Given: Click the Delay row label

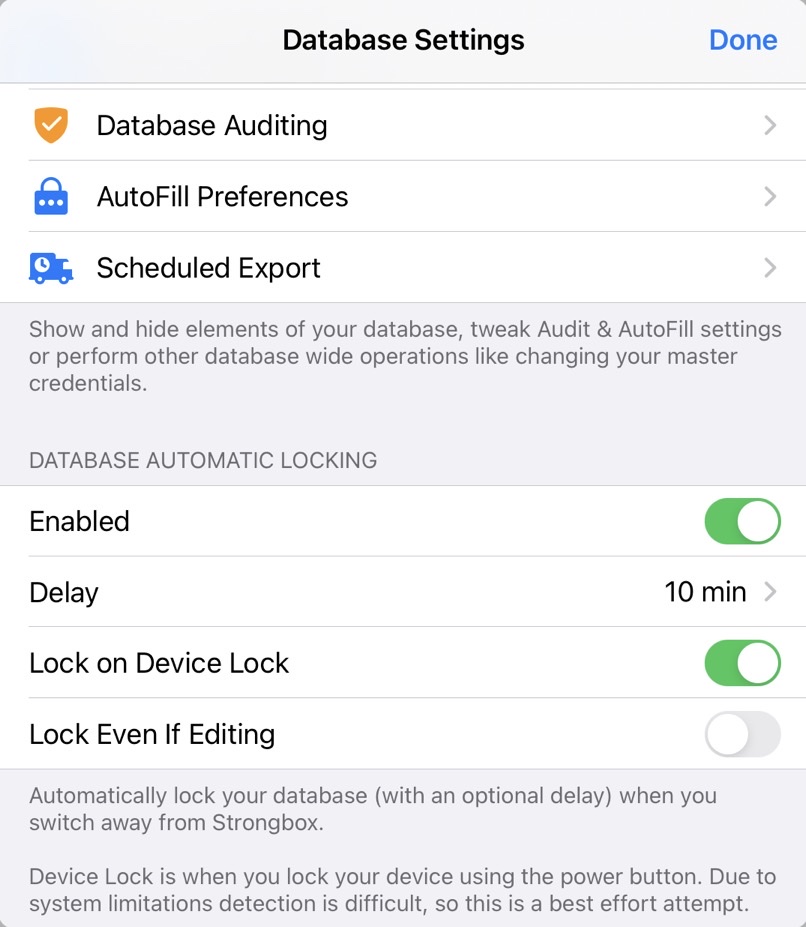Looking at the screenshot, I should tap(63, 592).
